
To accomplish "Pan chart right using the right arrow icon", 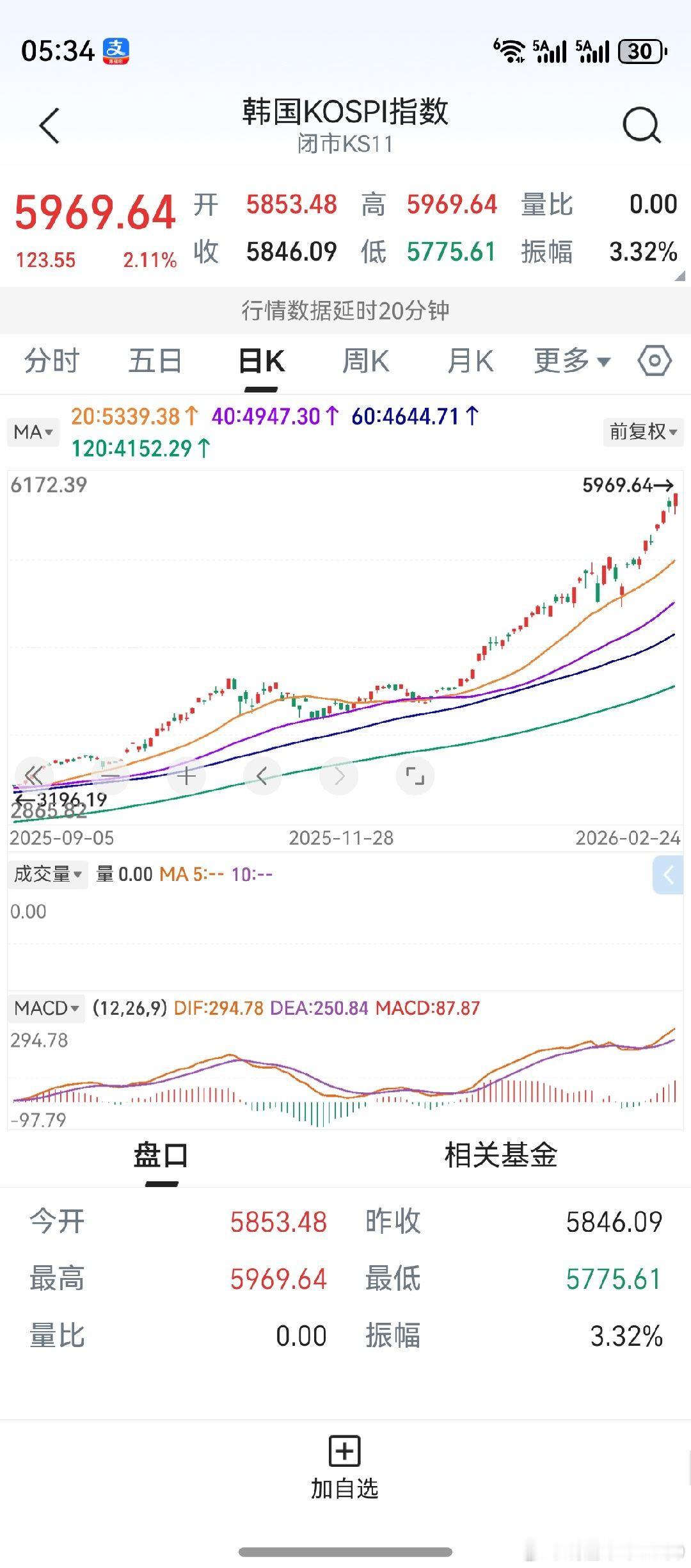I will click(338, 775).
